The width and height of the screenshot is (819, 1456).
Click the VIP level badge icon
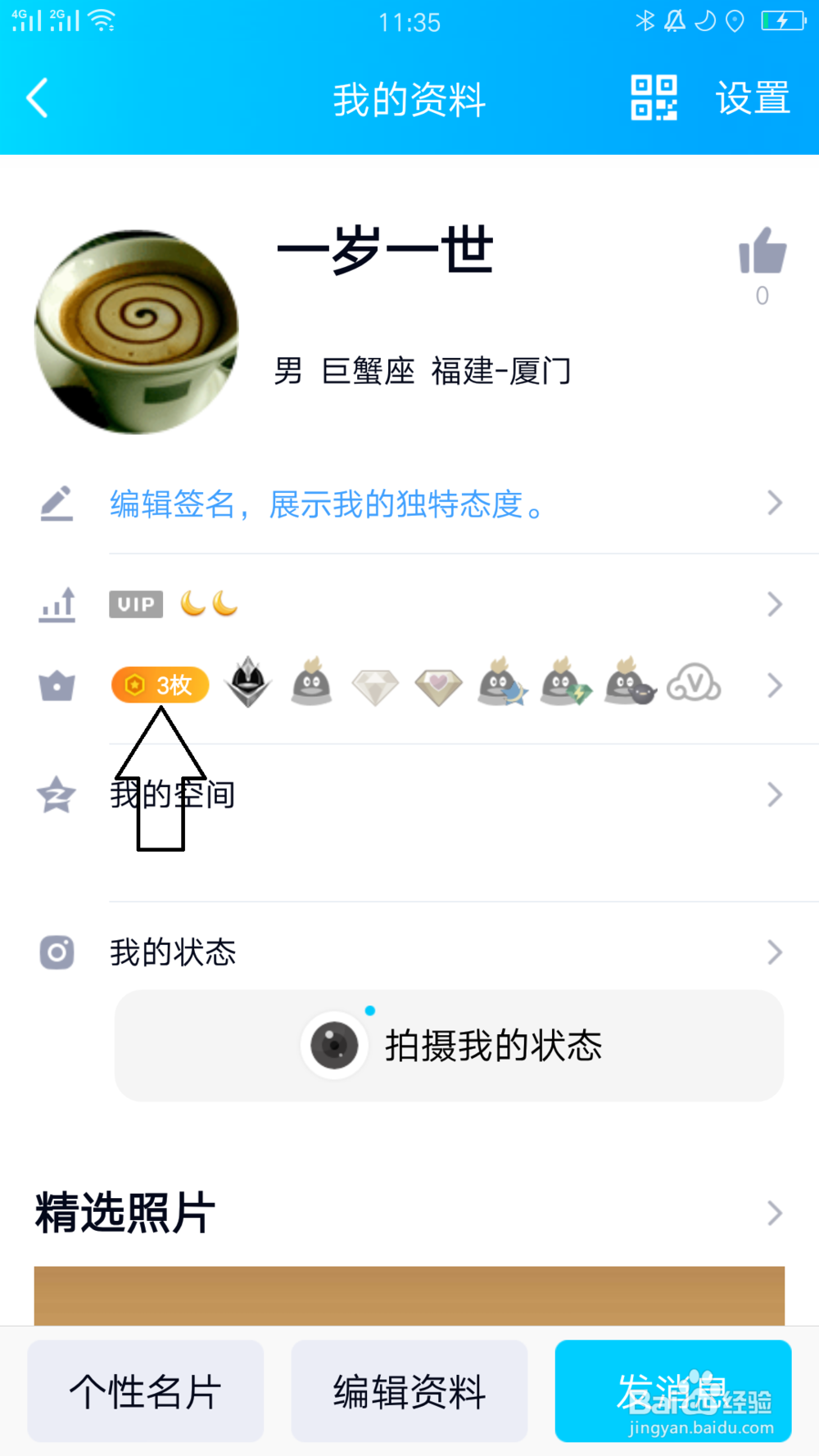pyautogui.click(x=135, y=604)
